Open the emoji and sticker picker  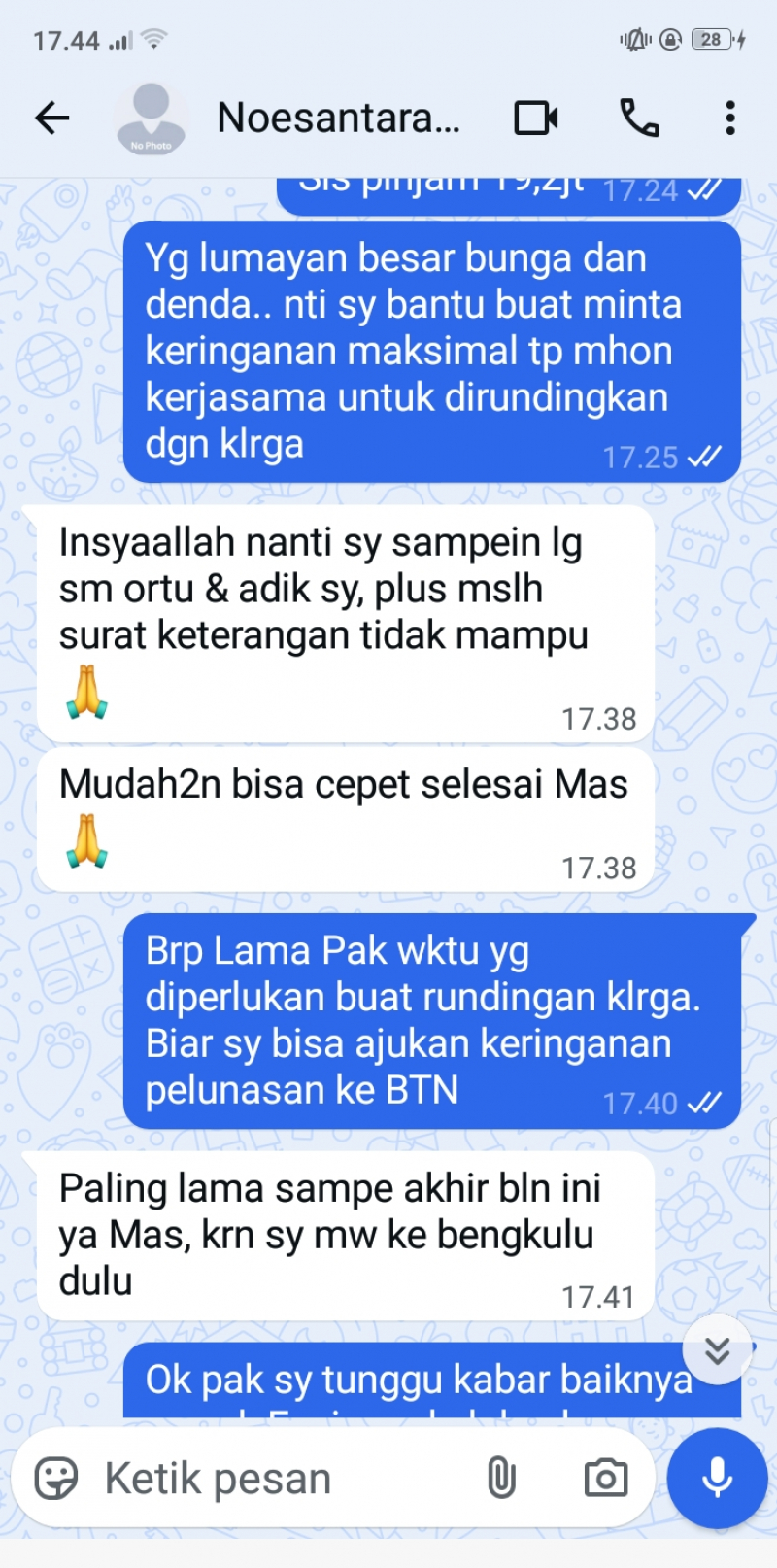coord(56,1479)
